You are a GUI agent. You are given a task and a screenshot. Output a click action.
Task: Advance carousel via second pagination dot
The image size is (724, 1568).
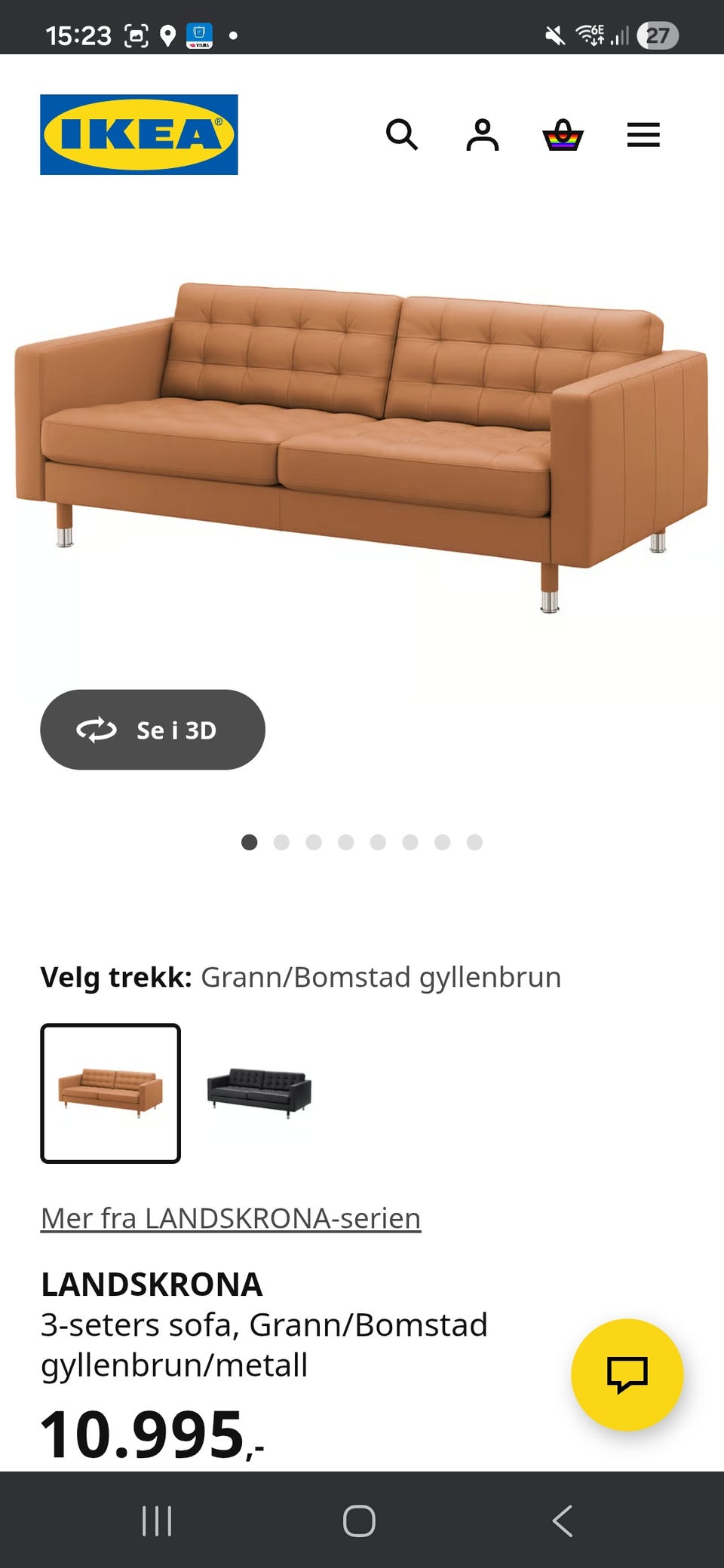tap(281, 842)
